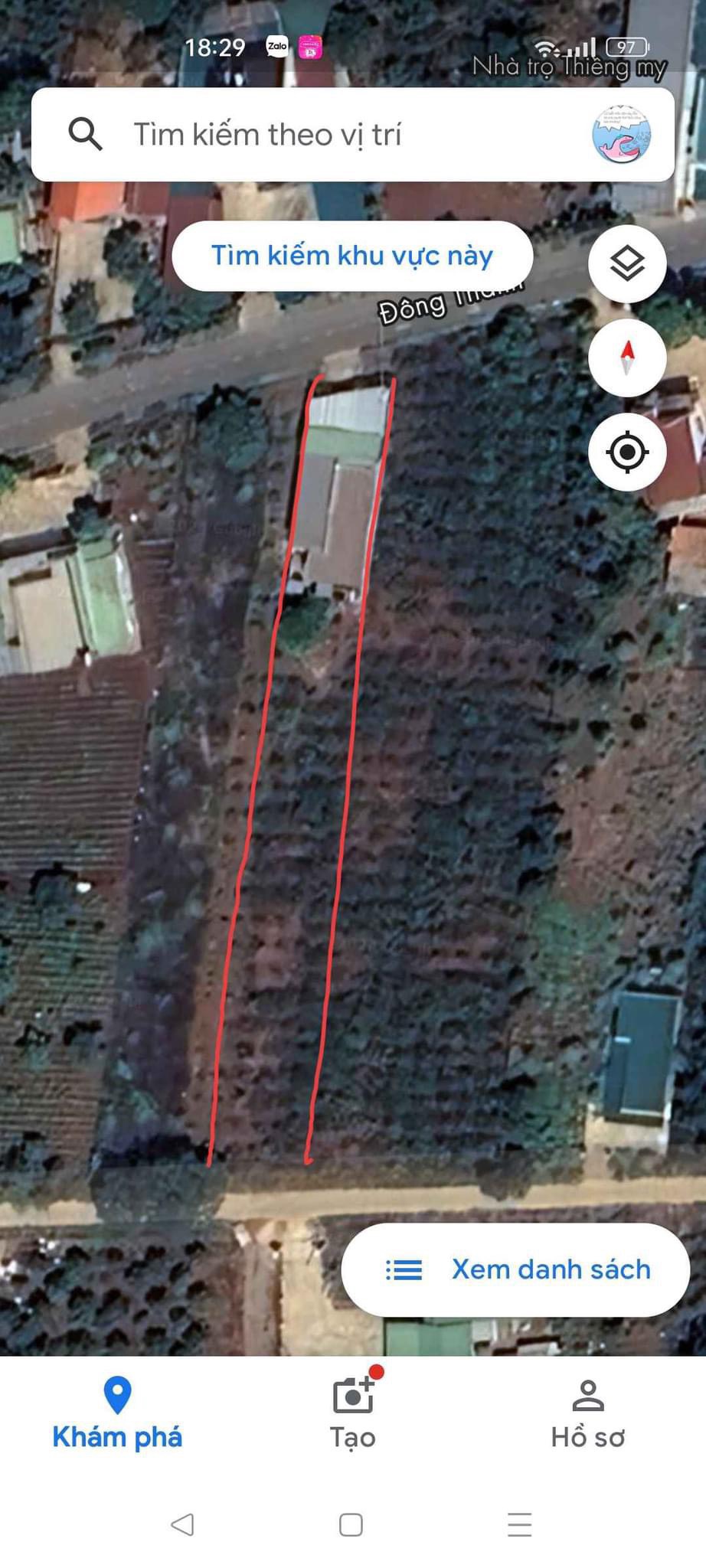Open the account profile avatar
The image size is (706, 1568).
tap(621, 135)
